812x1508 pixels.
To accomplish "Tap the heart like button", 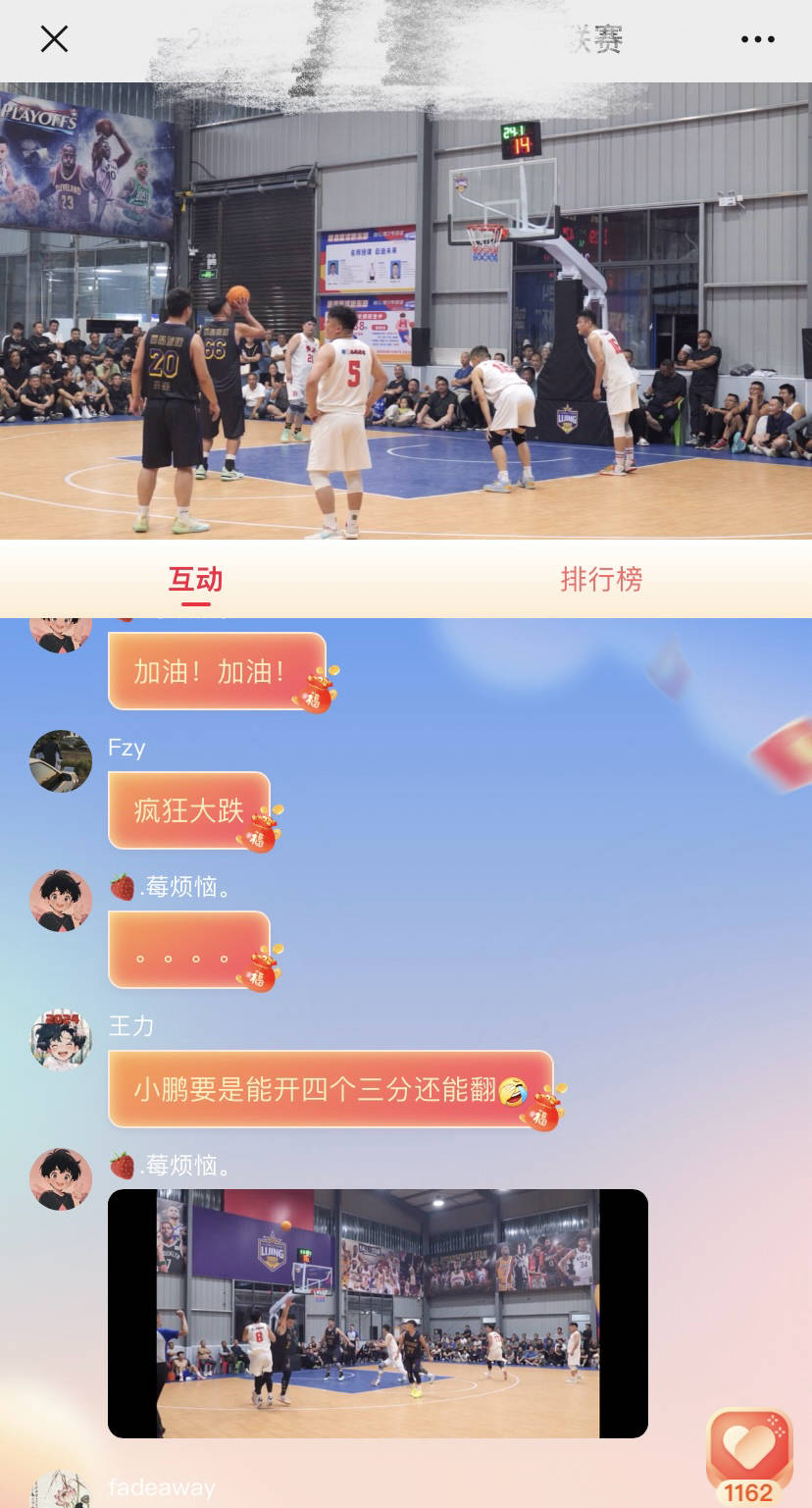I will pyautogui.click(x=749, y=1446).
